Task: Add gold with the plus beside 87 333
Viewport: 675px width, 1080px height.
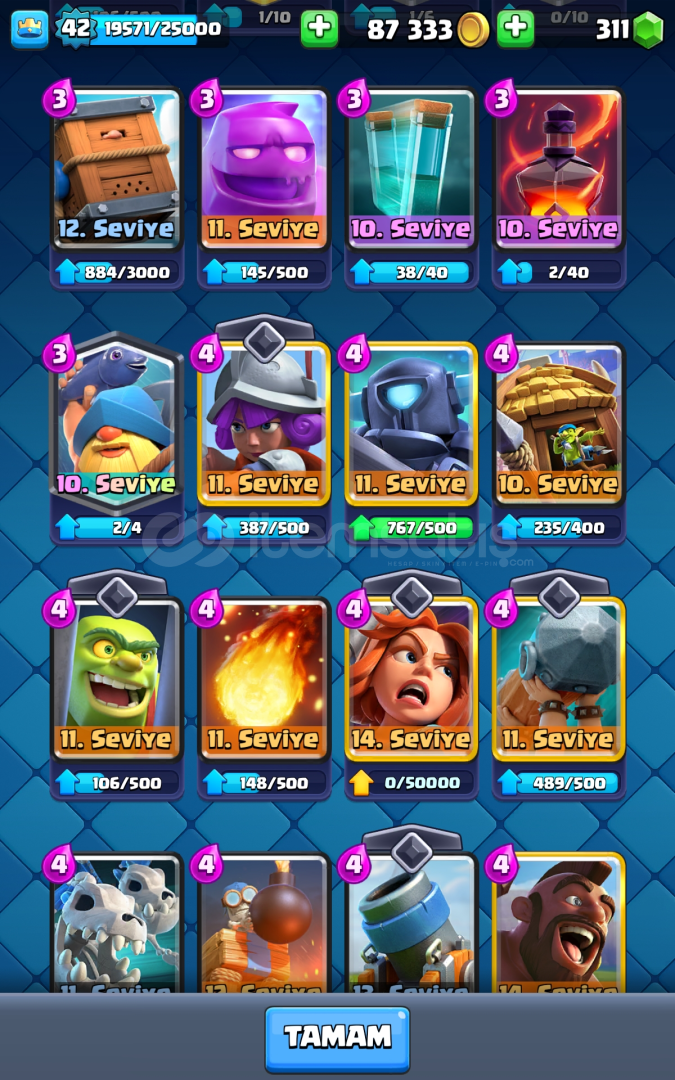Action: coord(319,28)
